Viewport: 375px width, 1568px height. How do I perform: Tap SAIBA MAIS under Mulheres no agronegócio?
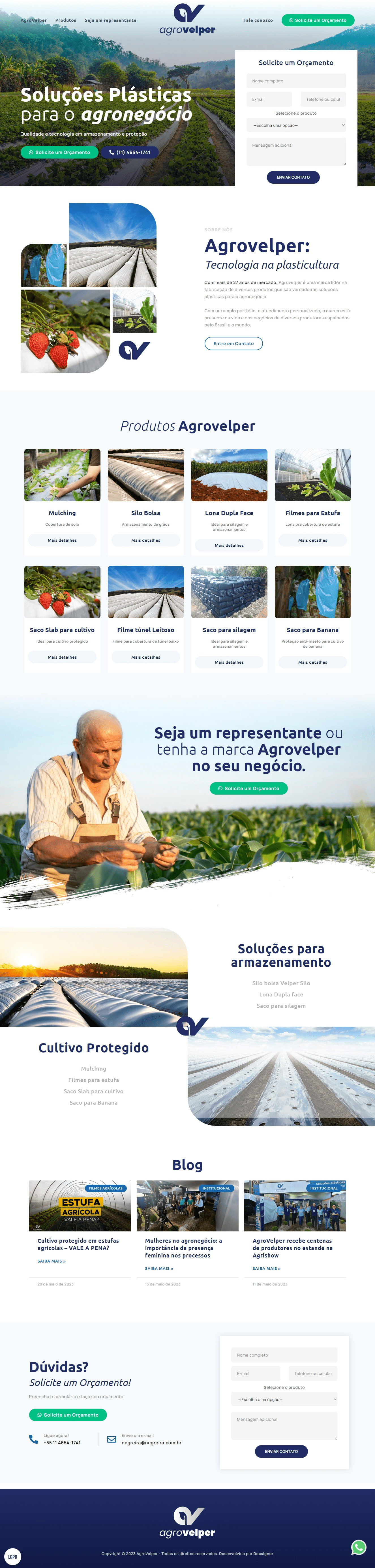159,1268
